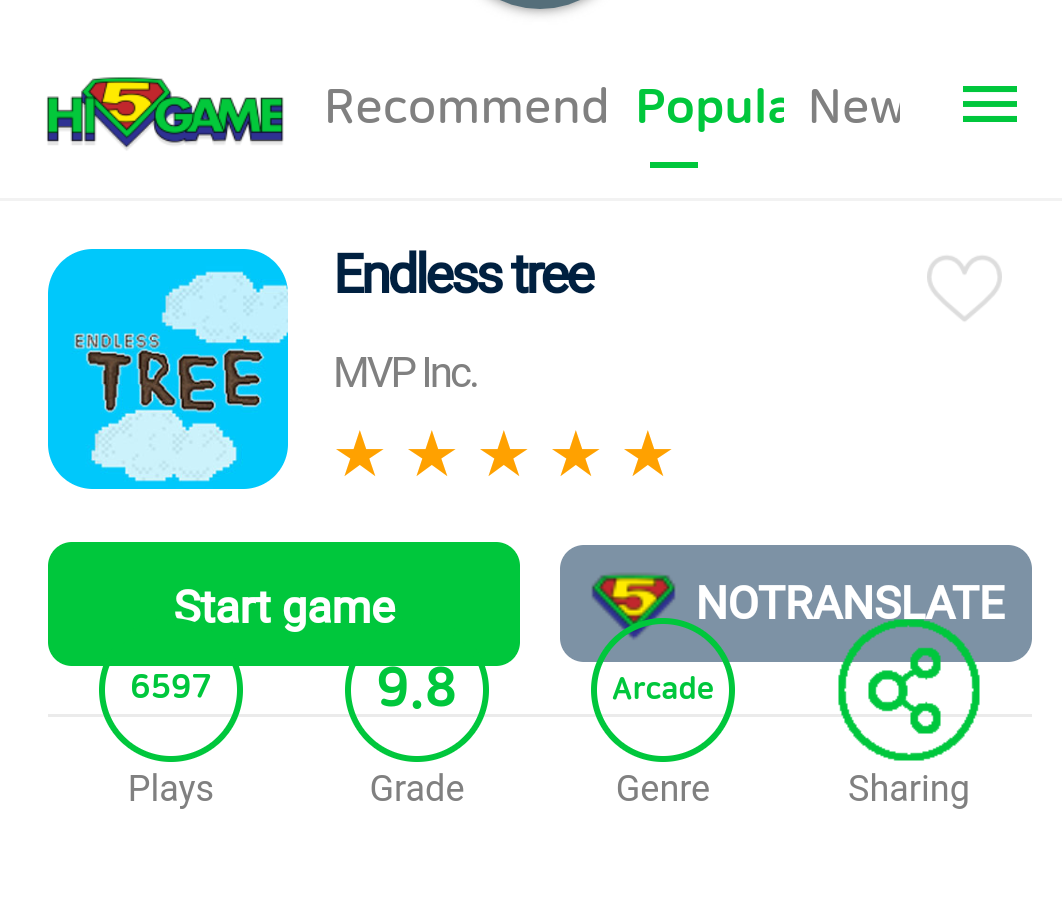Select the Popular tab
The width and height of the screenshot is (1062, 906).
pos(709,107)
